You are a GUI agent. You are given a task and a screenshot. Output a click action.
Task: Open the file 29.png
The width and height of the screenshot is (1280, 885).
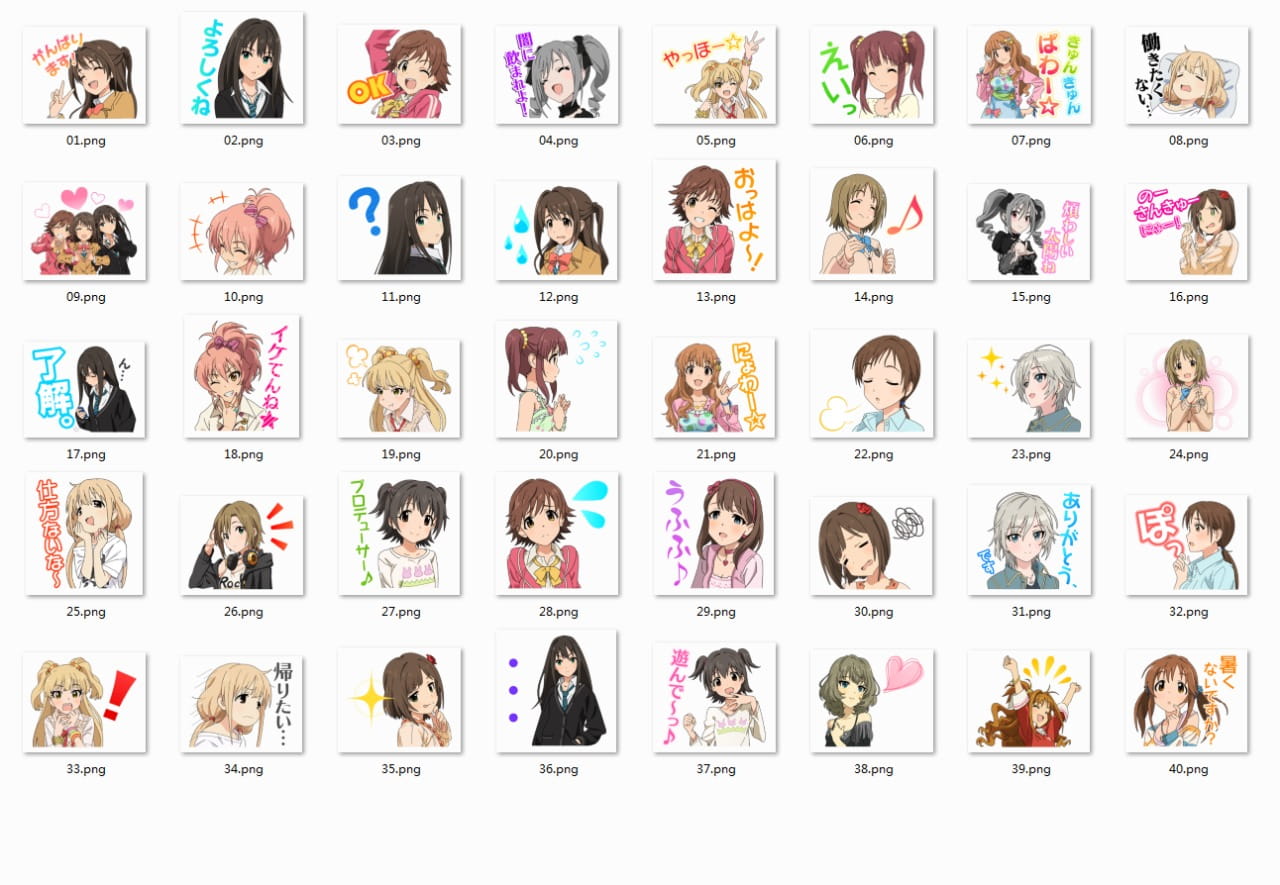point(715,534)
